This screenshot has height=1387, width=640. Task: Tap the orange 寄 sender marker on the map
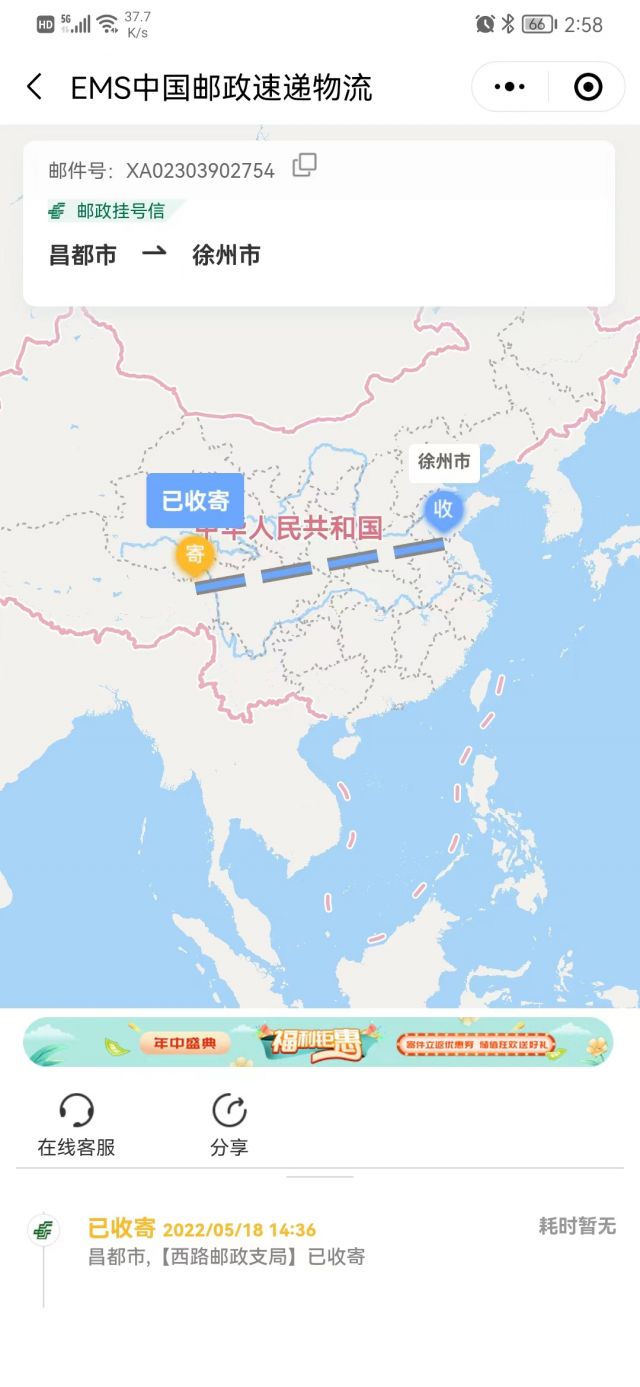[194, 555]
